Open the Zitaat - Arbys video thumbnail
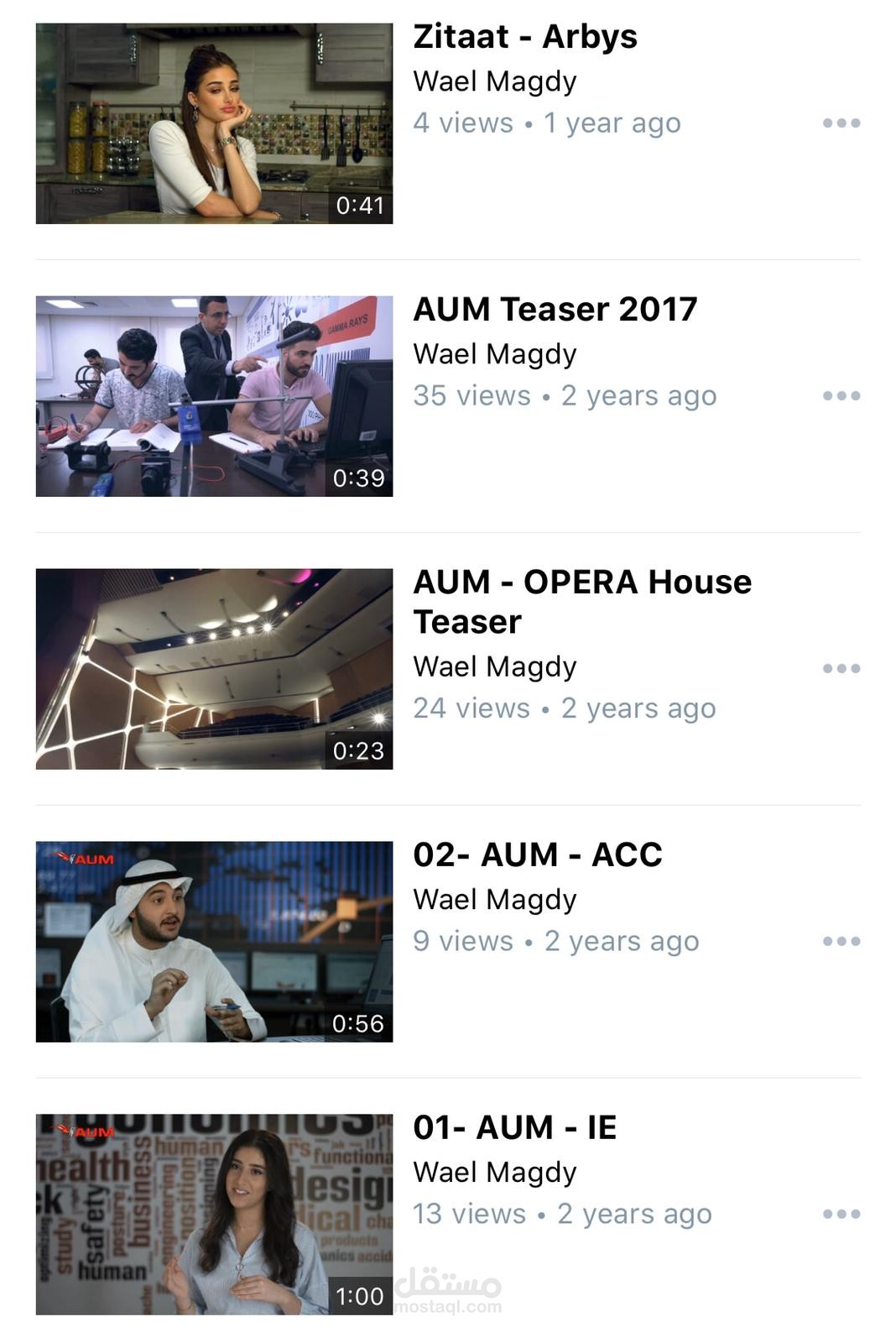The height and width of the screenshot is (1343, 896). tap(214, 123)
